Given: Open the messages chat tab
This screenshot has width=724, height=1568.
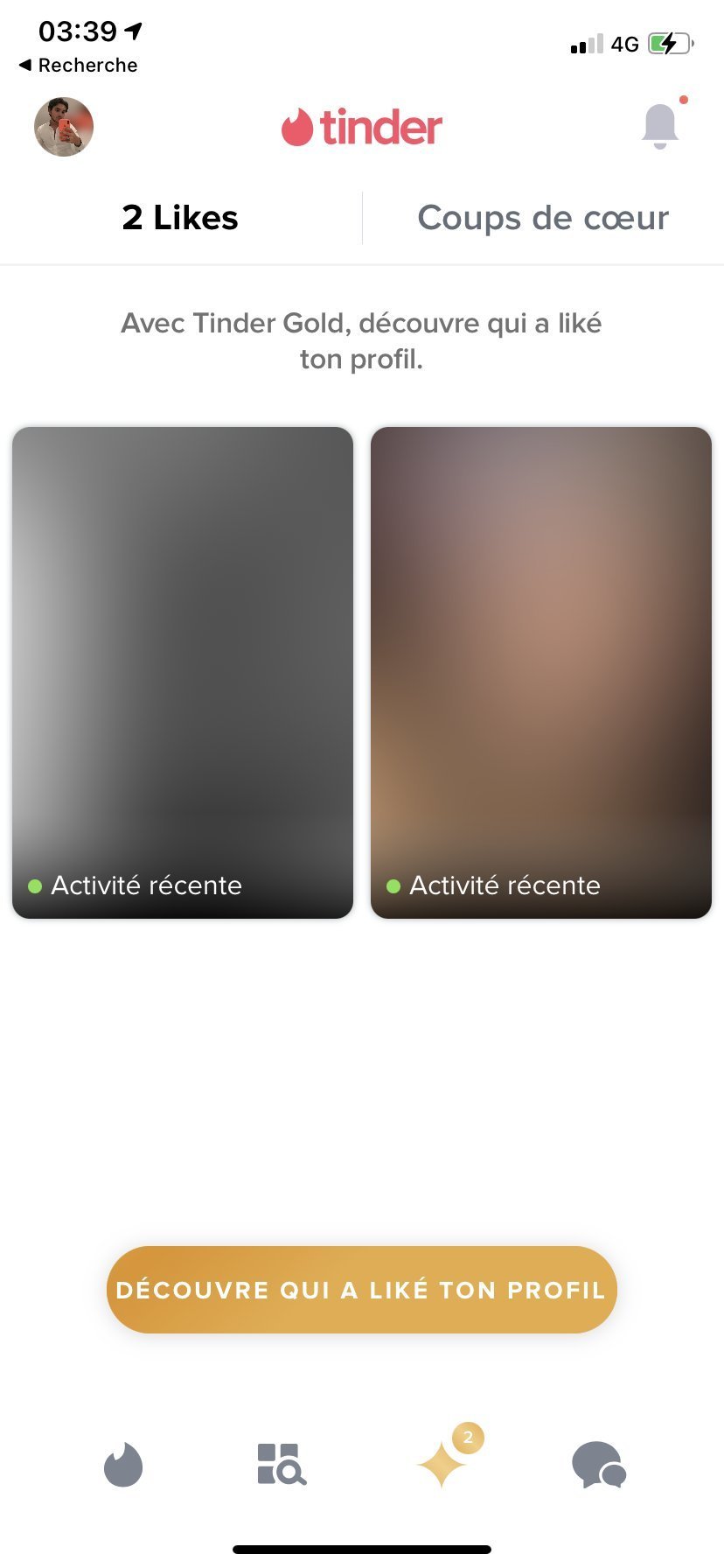Looking at the screenshot, I should coord(599,1465).
